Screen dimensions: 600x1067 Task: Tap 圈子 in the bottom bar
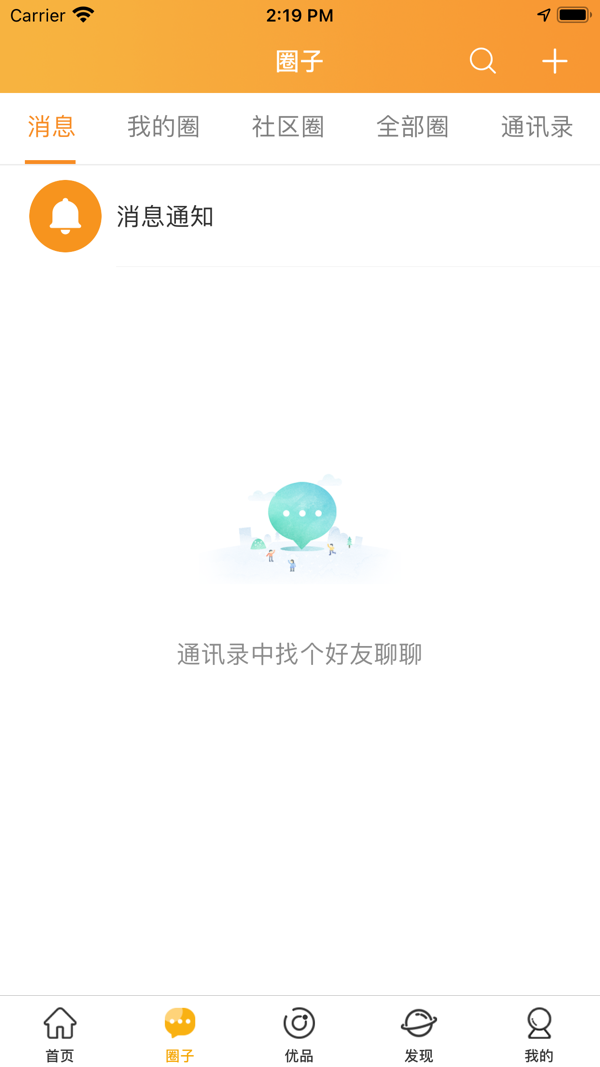click(180, 1033)
